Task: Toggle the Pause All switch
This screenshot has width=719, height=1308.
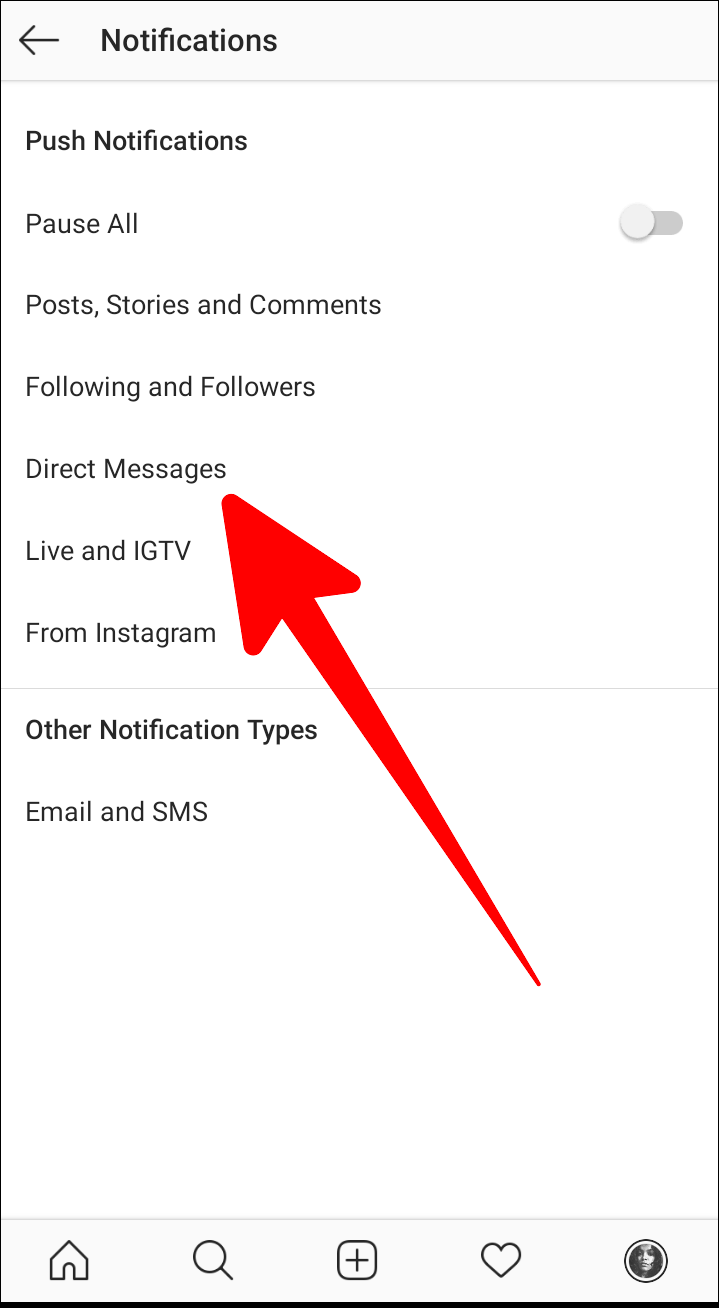Action: tap(651, 223)
